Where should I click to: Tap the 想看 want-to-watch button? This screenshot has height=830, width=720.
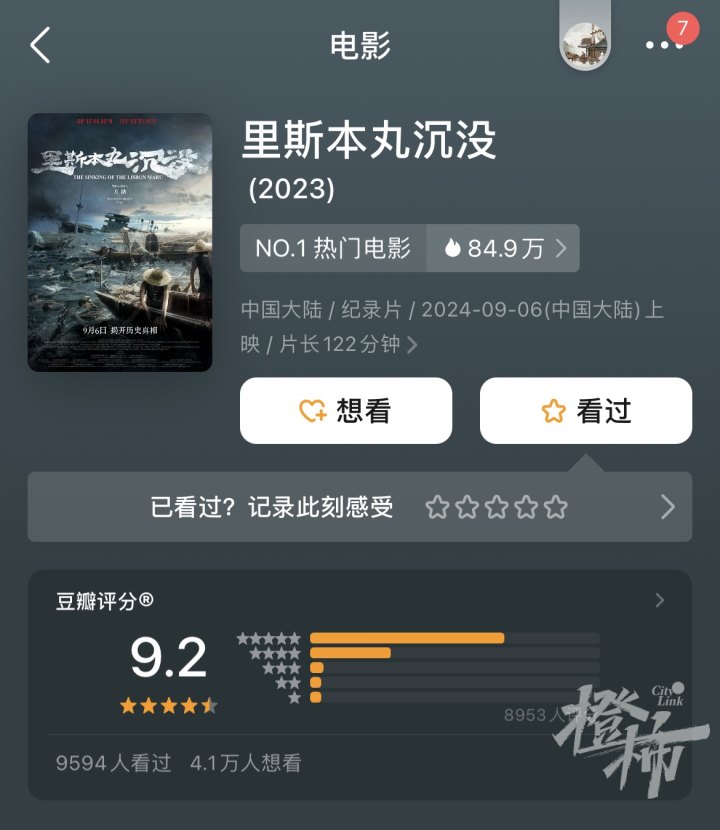346,411
